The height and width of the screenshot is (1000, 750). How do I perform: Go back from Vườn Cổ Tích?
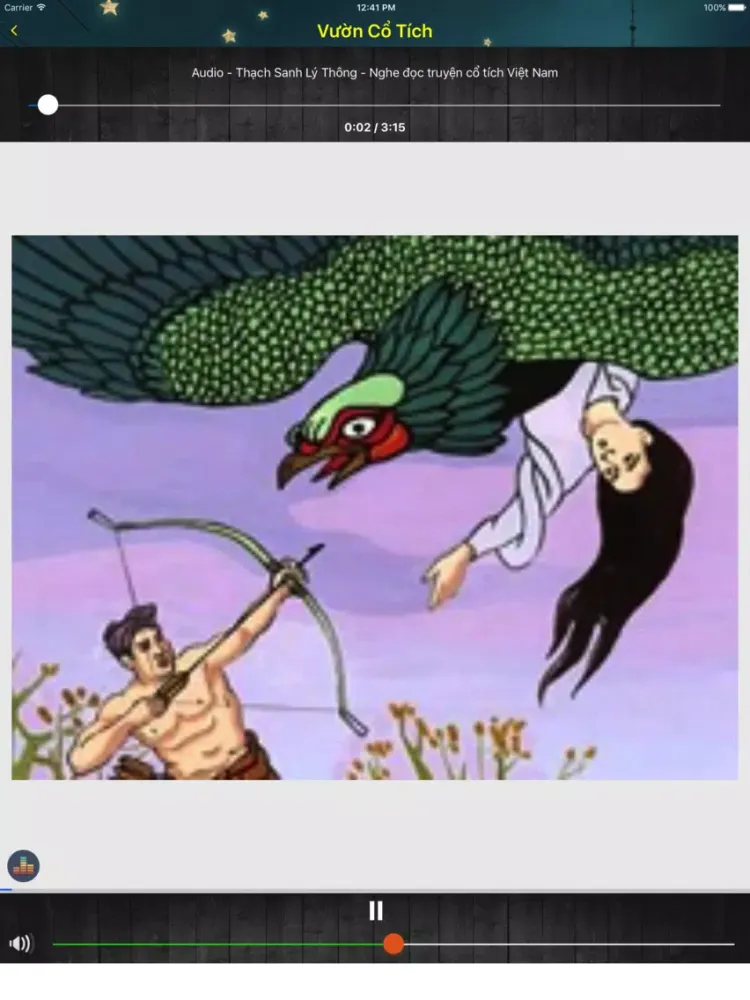point(14,31)
